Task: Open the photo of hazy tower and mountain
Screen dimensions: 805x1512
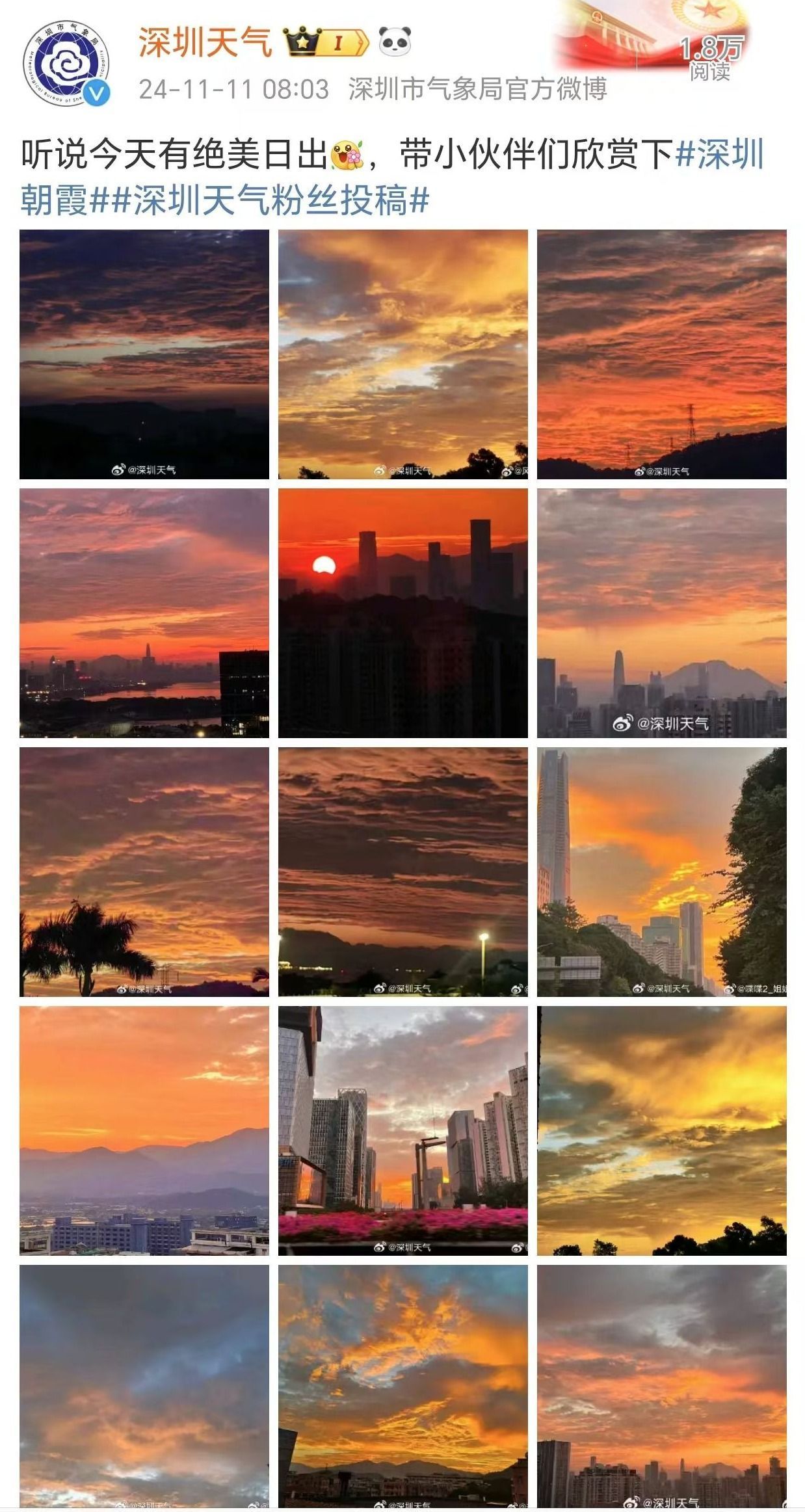Action: pyautogui.click(x=661, y=613)
